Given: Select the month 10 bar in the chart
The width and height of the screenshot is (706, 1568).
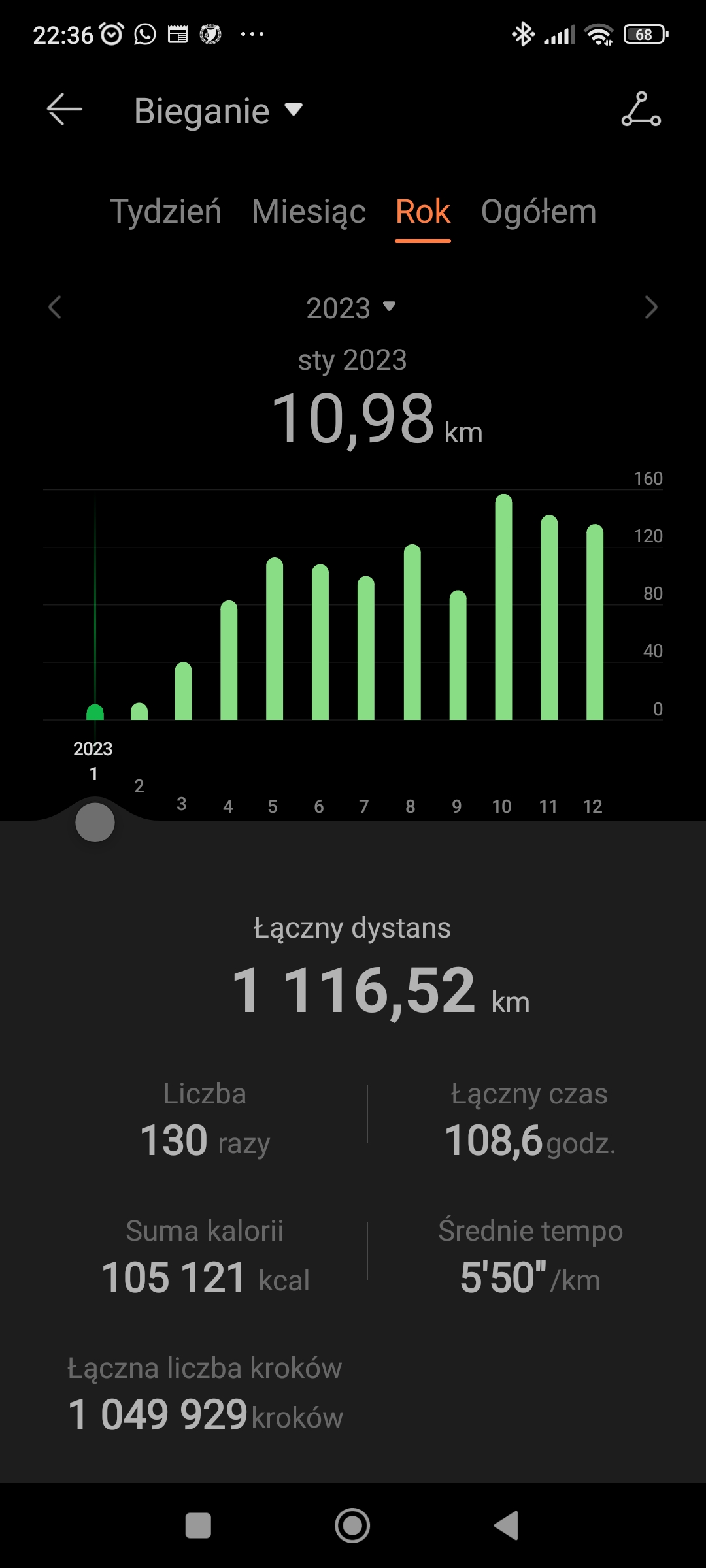Looking at the screenshot, I should (x=503, y=608).
